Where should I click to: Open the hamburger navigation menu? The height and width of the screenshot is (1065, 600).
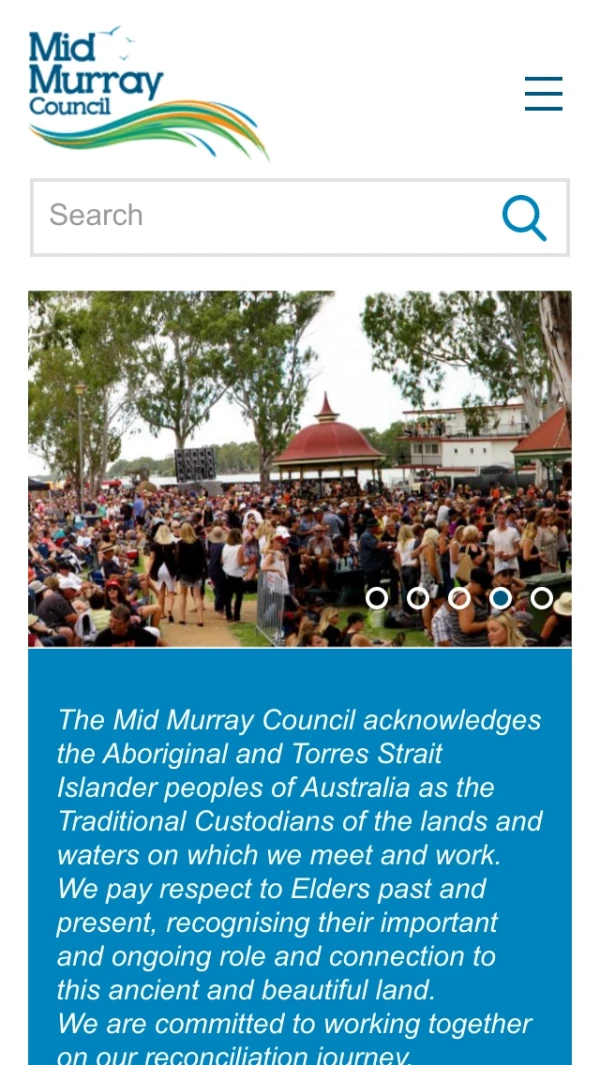point(543,93)
